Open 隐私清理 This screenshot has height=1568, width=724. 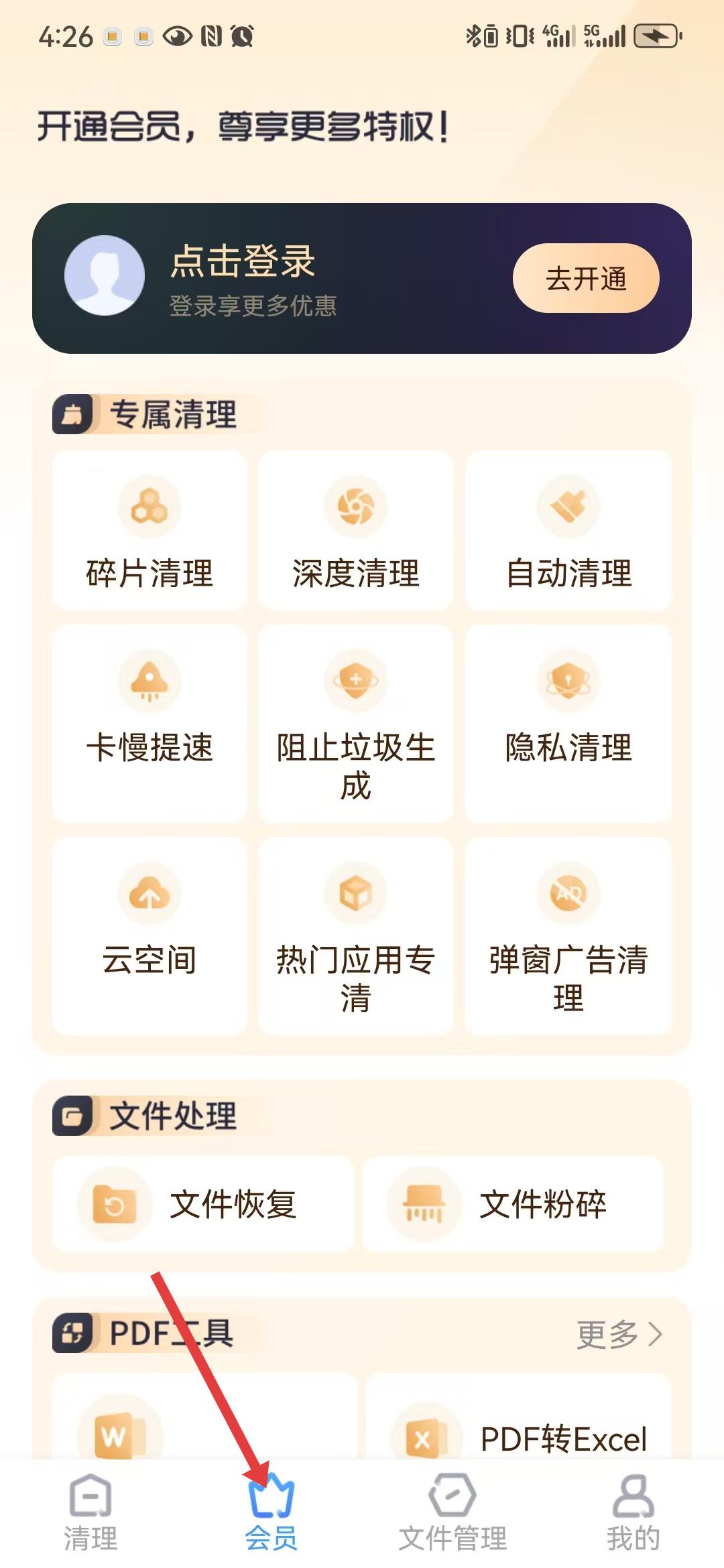coord(568,723)
